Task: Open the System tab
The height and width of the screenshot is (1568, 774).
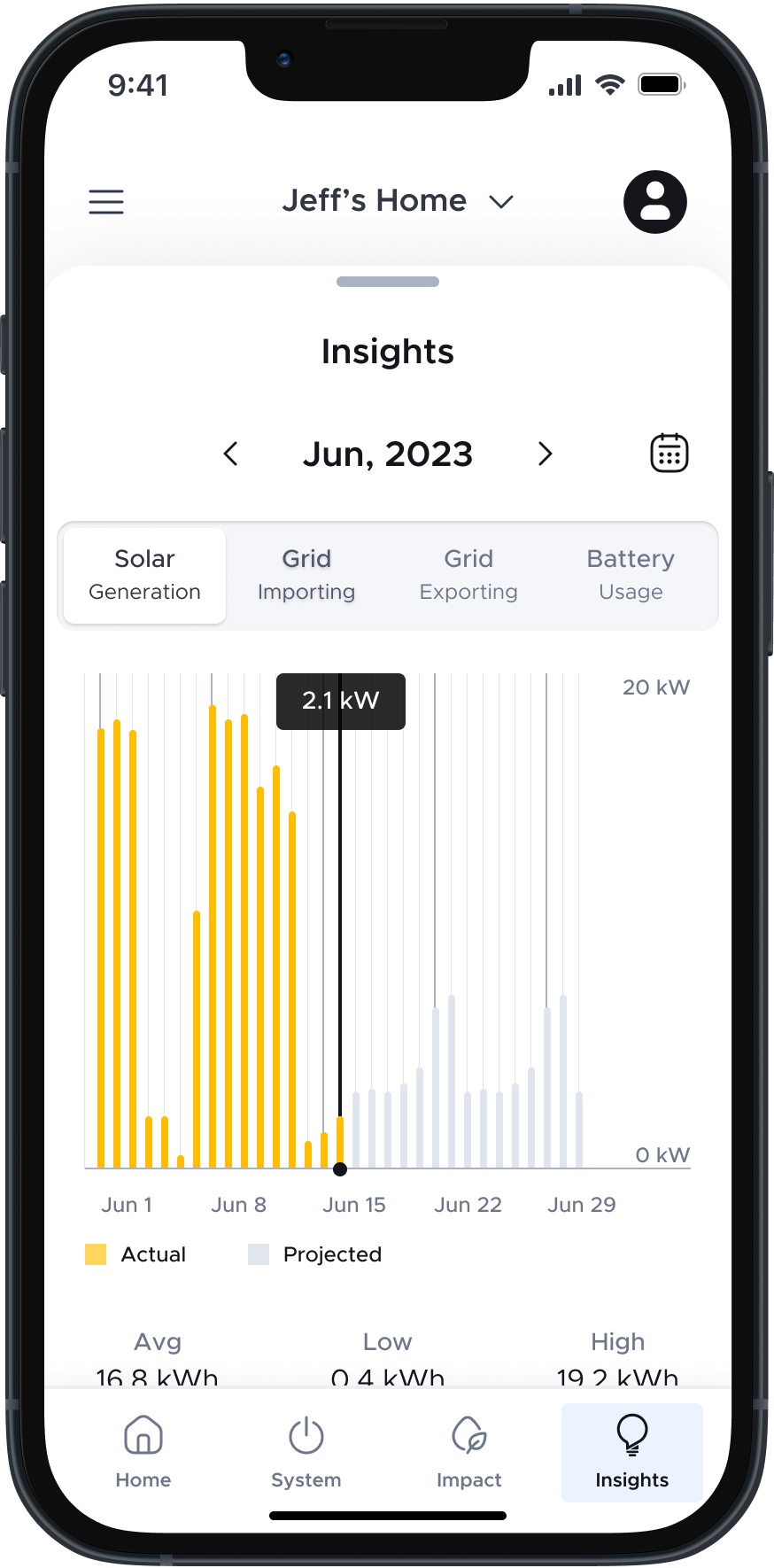Action: 306,1453
